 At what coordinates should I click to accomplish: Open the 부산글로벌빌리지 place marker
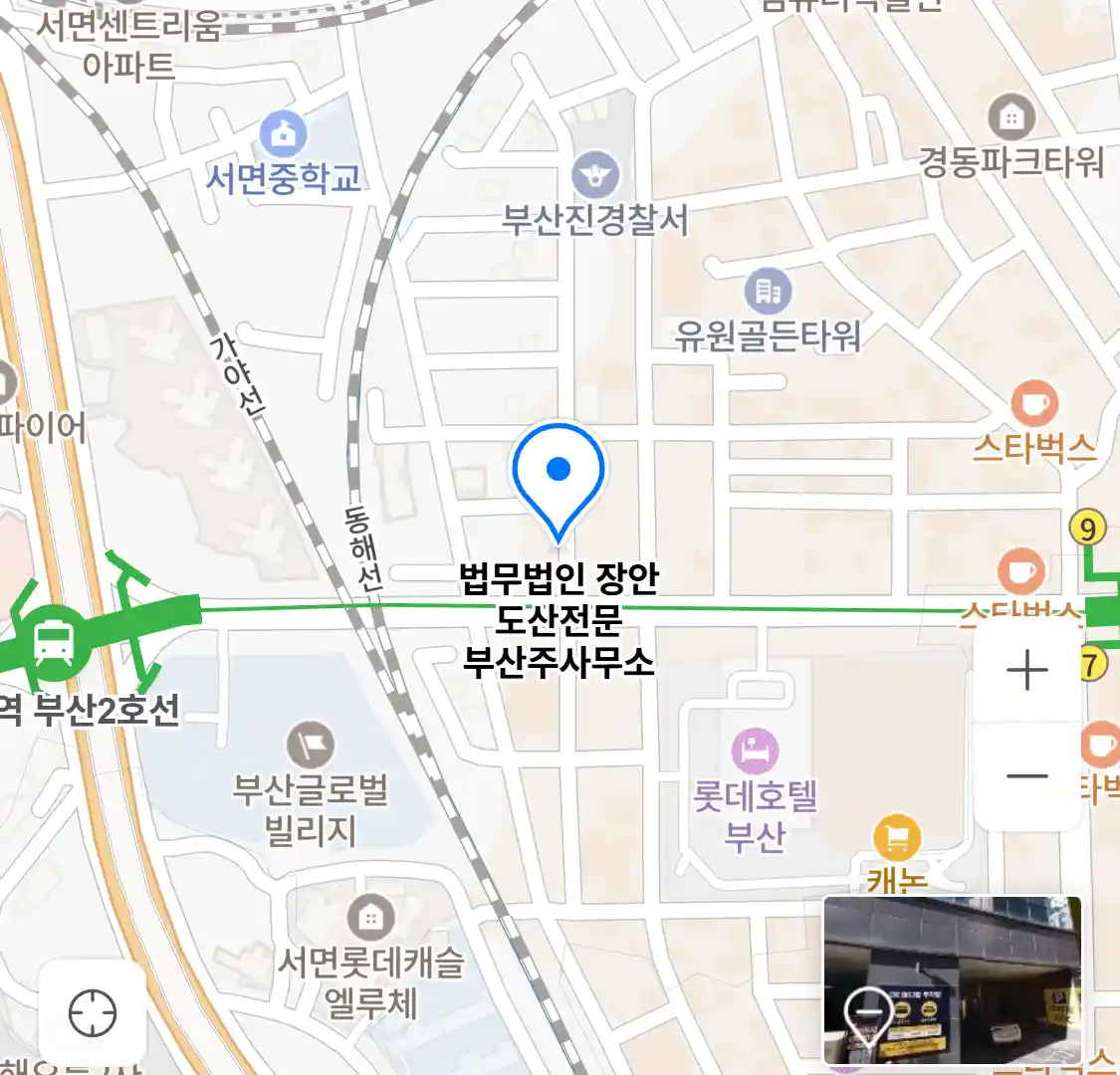pyautogui.click(x=311, y=746)
